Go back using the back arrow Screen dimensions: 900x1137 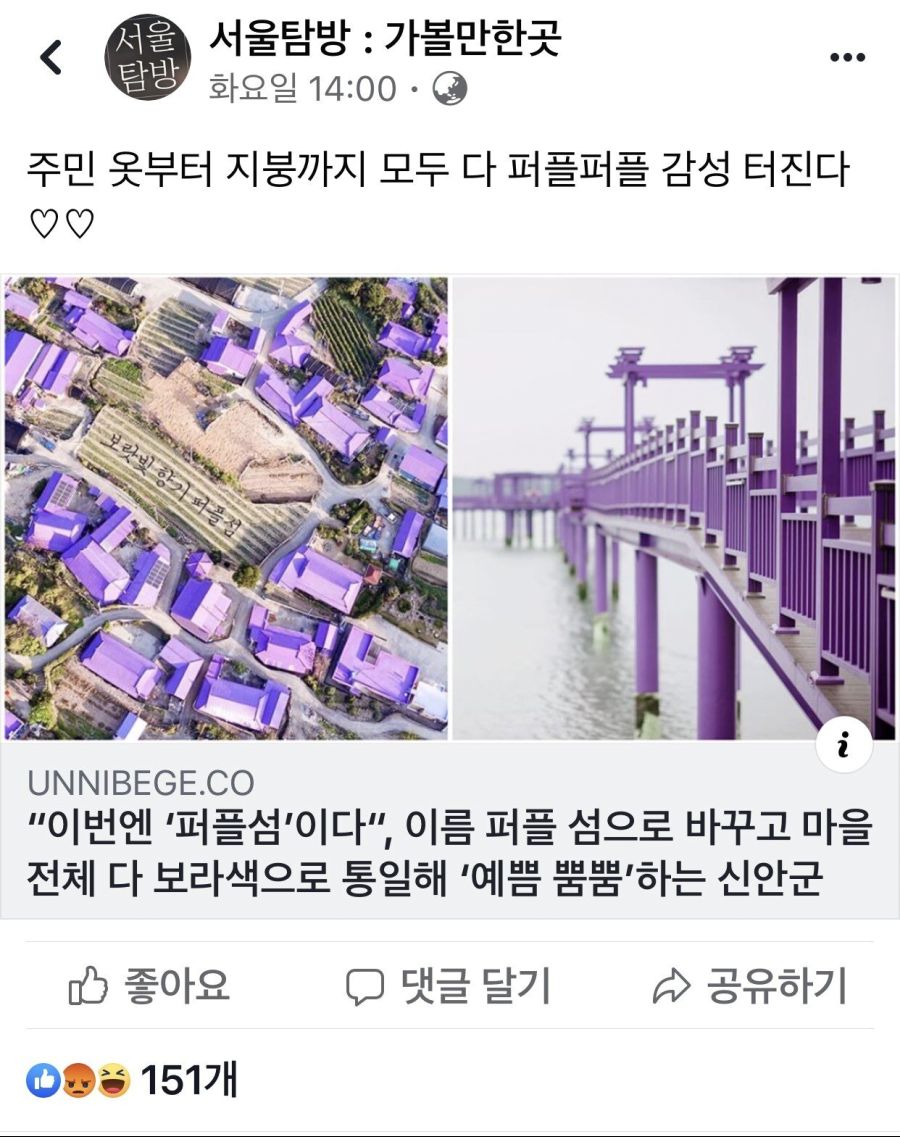50,58
